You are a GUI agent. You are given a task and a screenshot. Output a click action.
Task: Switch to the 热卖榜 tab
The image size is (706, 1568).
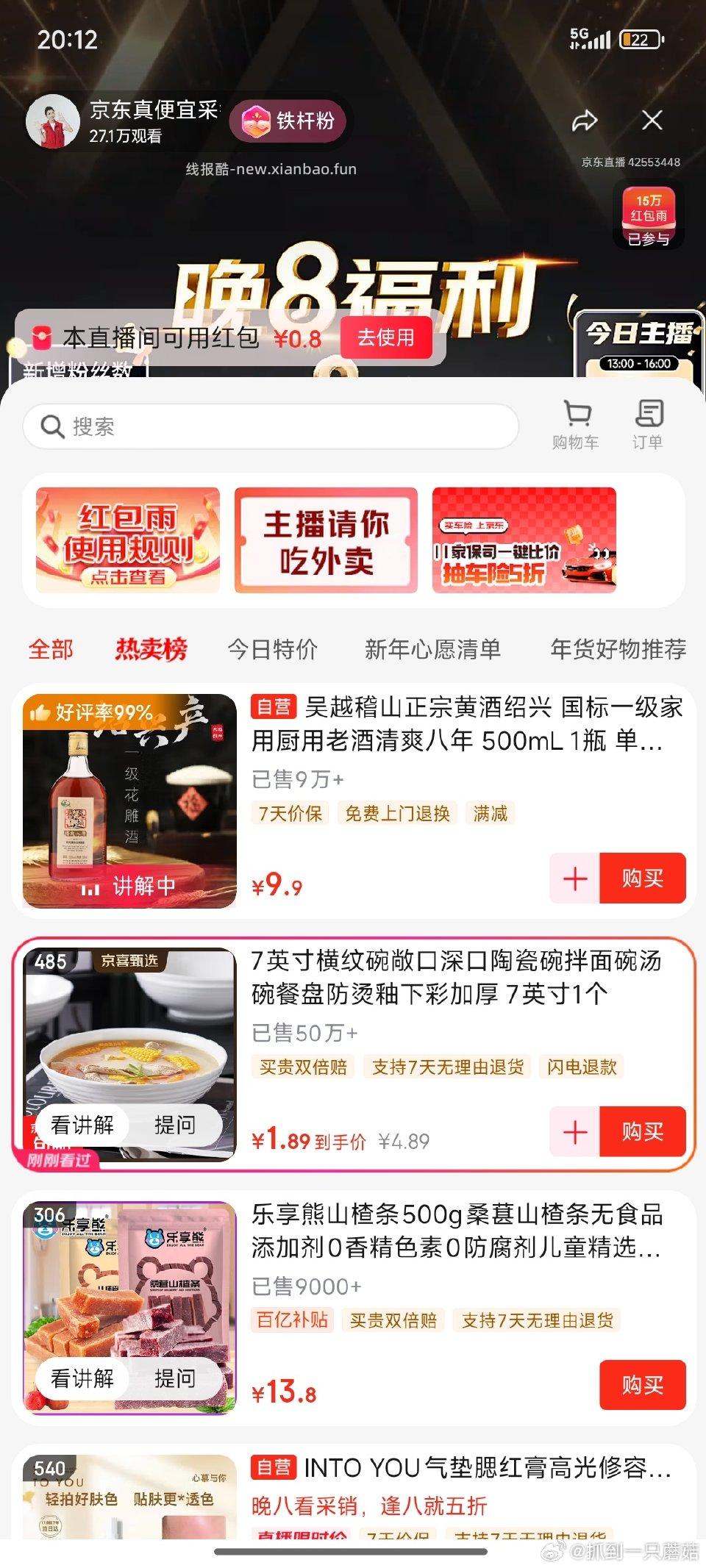(151, 649)
